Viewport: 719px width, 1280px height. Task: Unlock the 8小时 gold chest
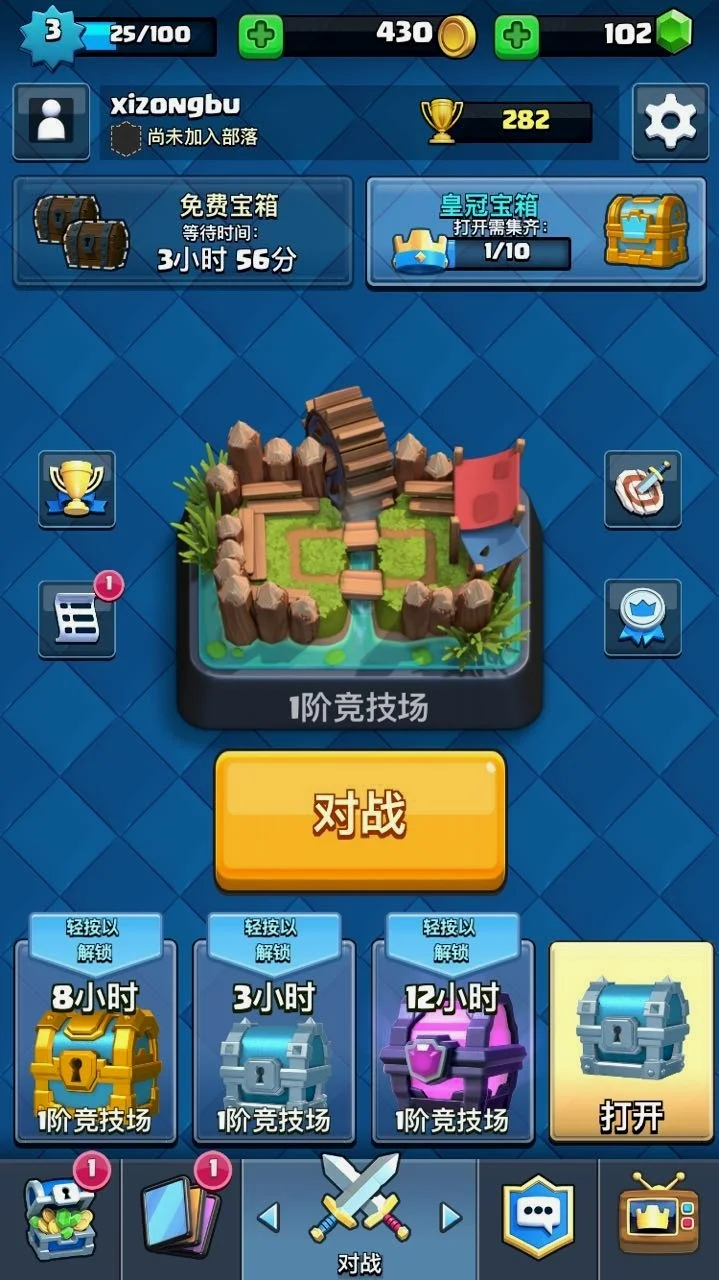coord(95,1040)
